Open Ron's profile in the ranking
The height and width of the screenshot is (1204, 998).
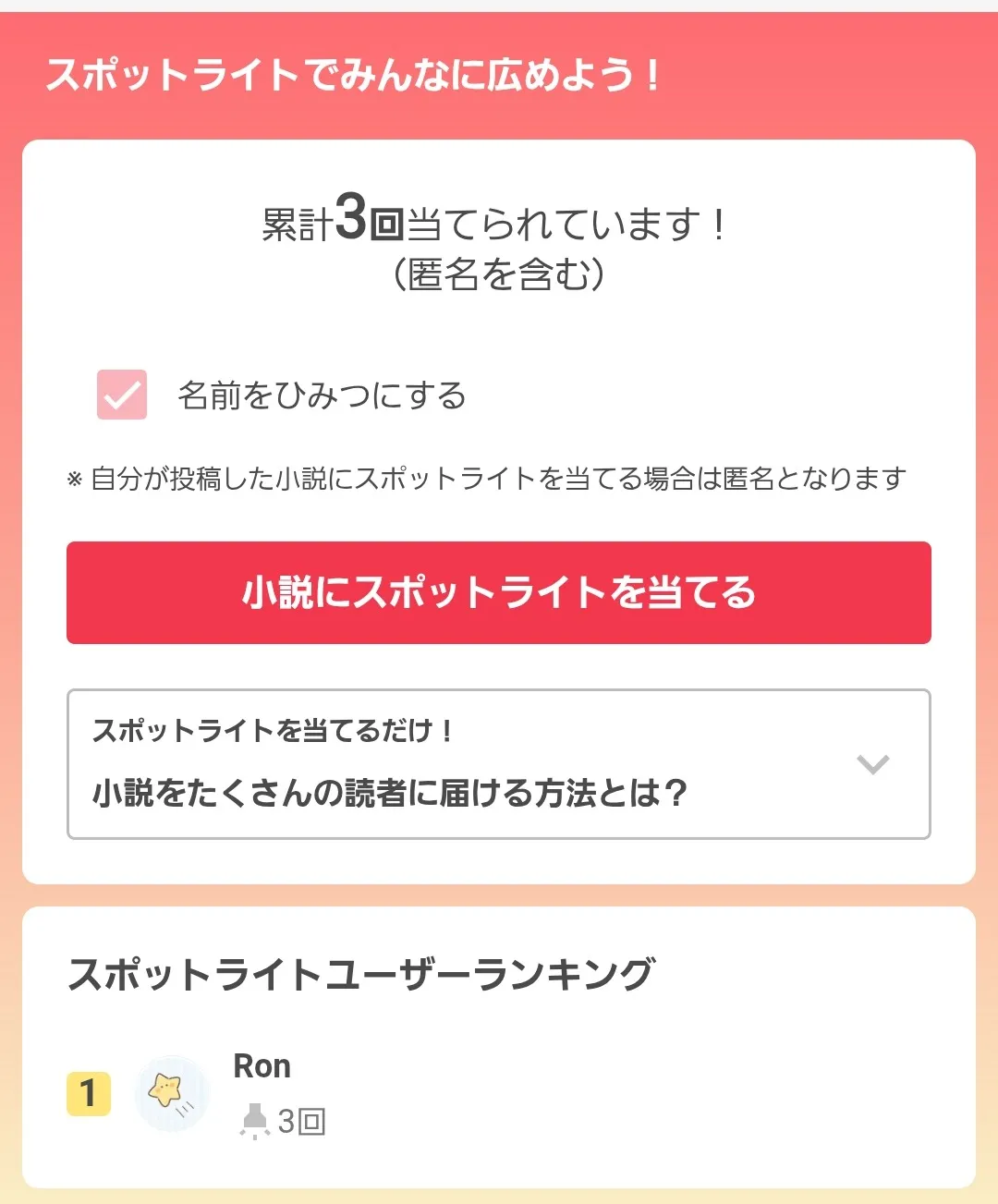262,1066
